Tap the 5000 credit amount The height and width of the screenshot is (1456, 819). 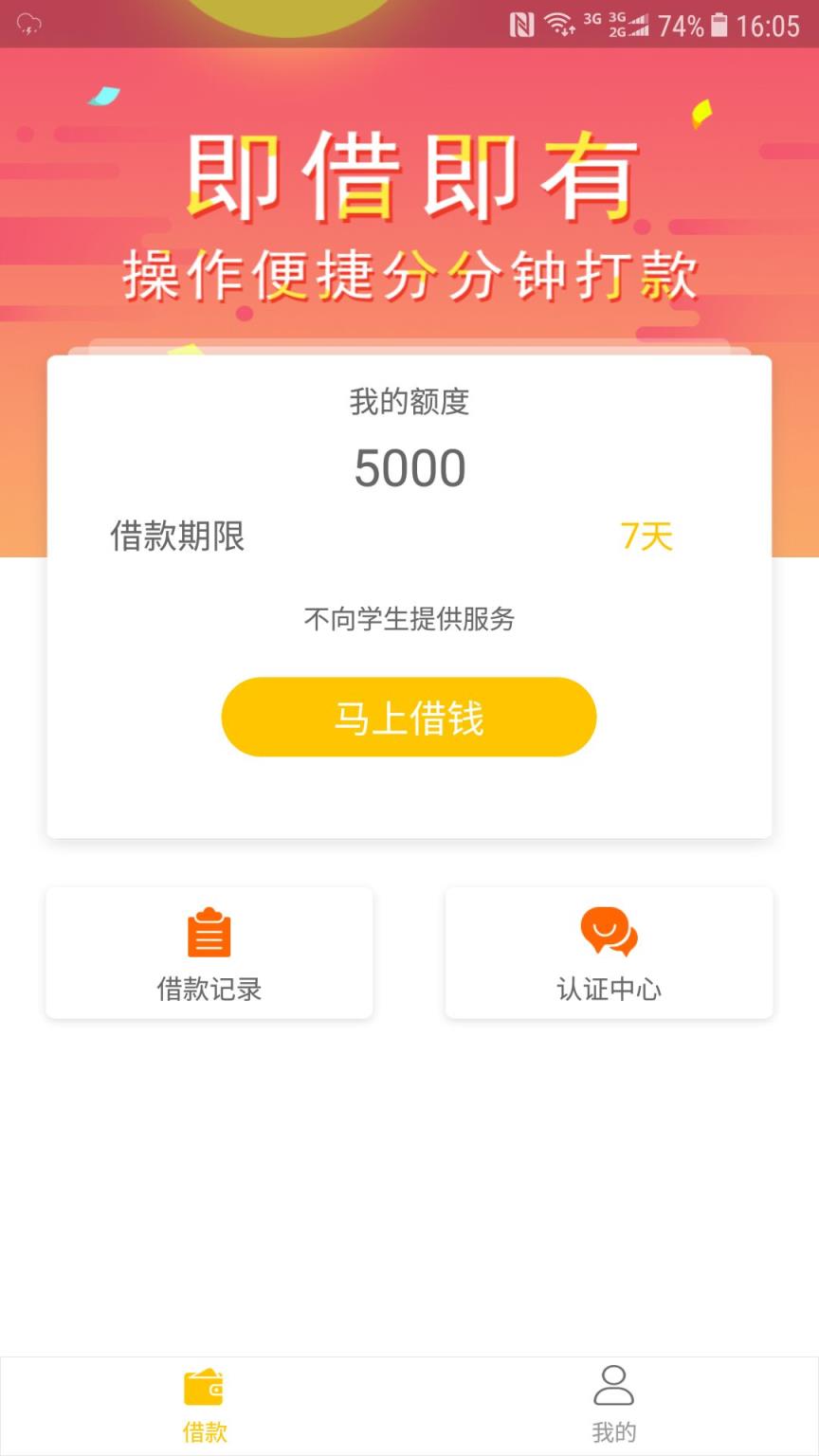point(409,466)
